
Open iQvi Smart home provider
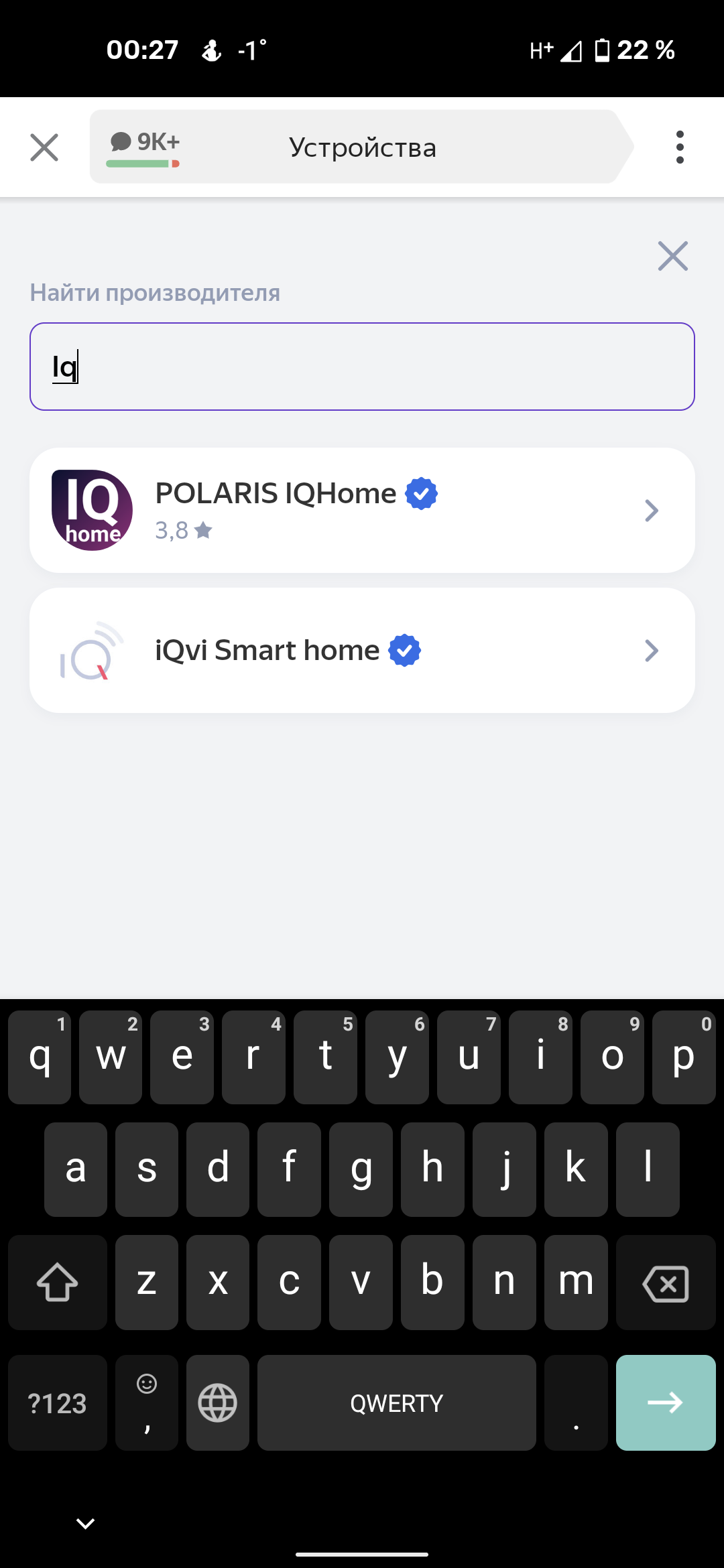click(362, 650)
